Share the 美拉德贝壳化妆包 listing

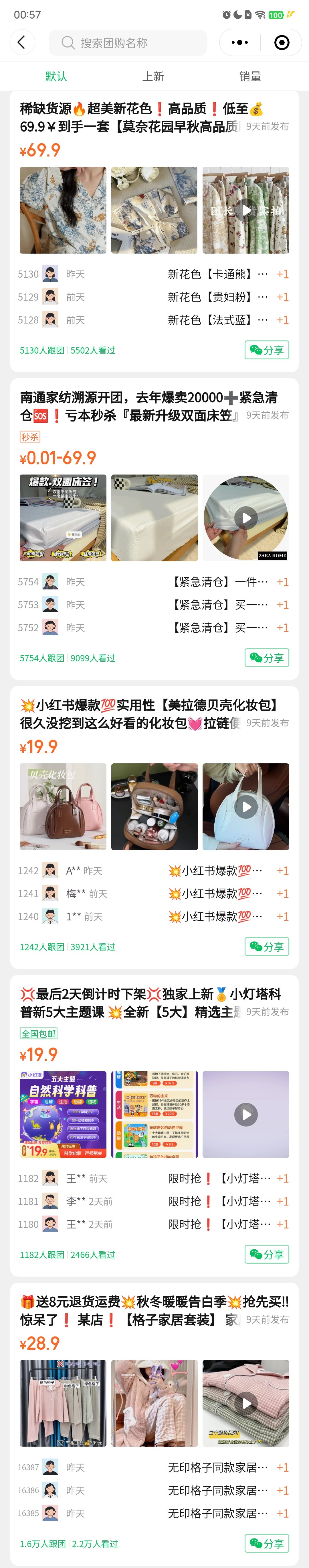pos(266,946)
